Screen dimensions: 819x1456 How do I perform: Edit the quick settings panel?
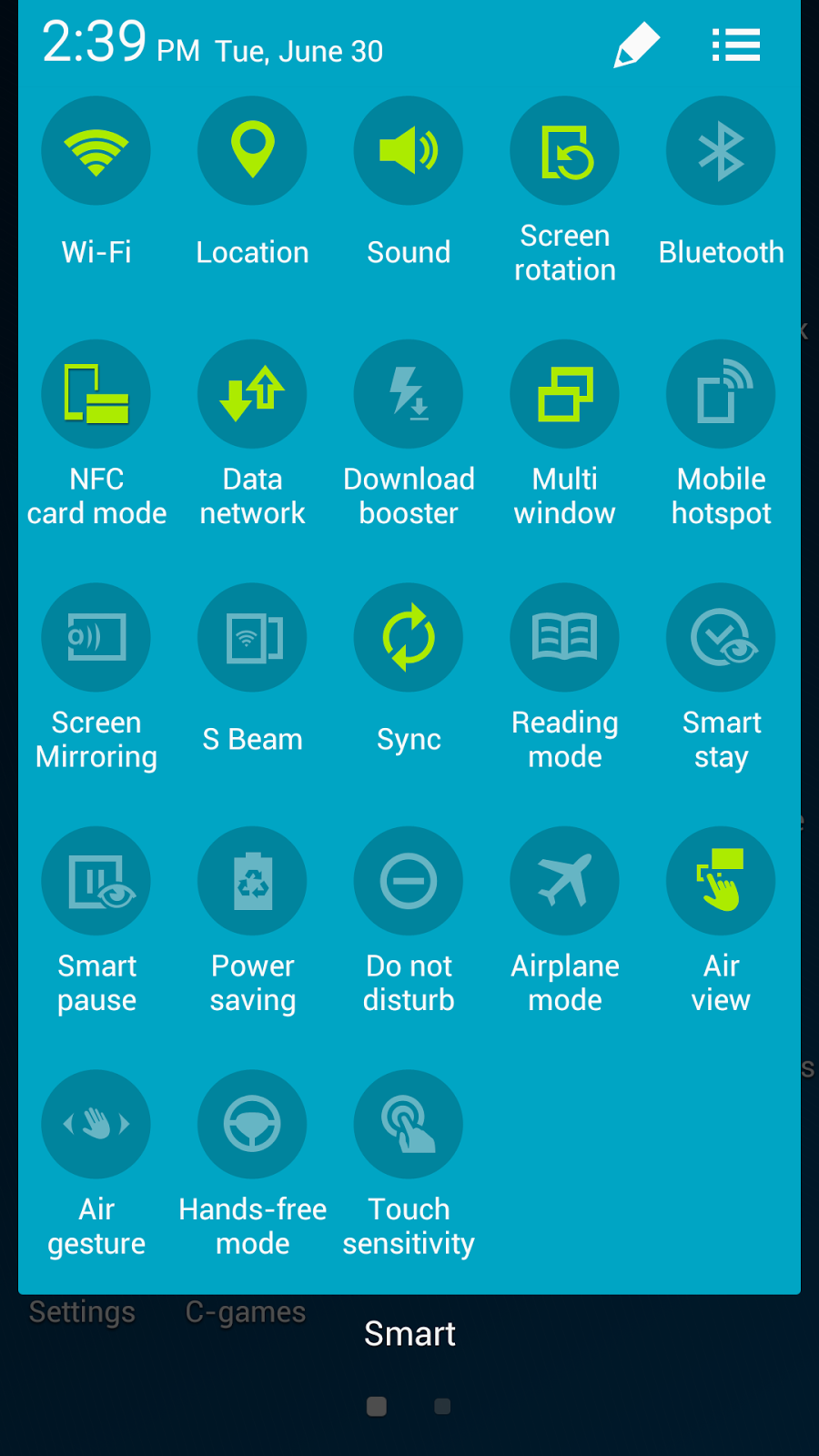(636, 45)
